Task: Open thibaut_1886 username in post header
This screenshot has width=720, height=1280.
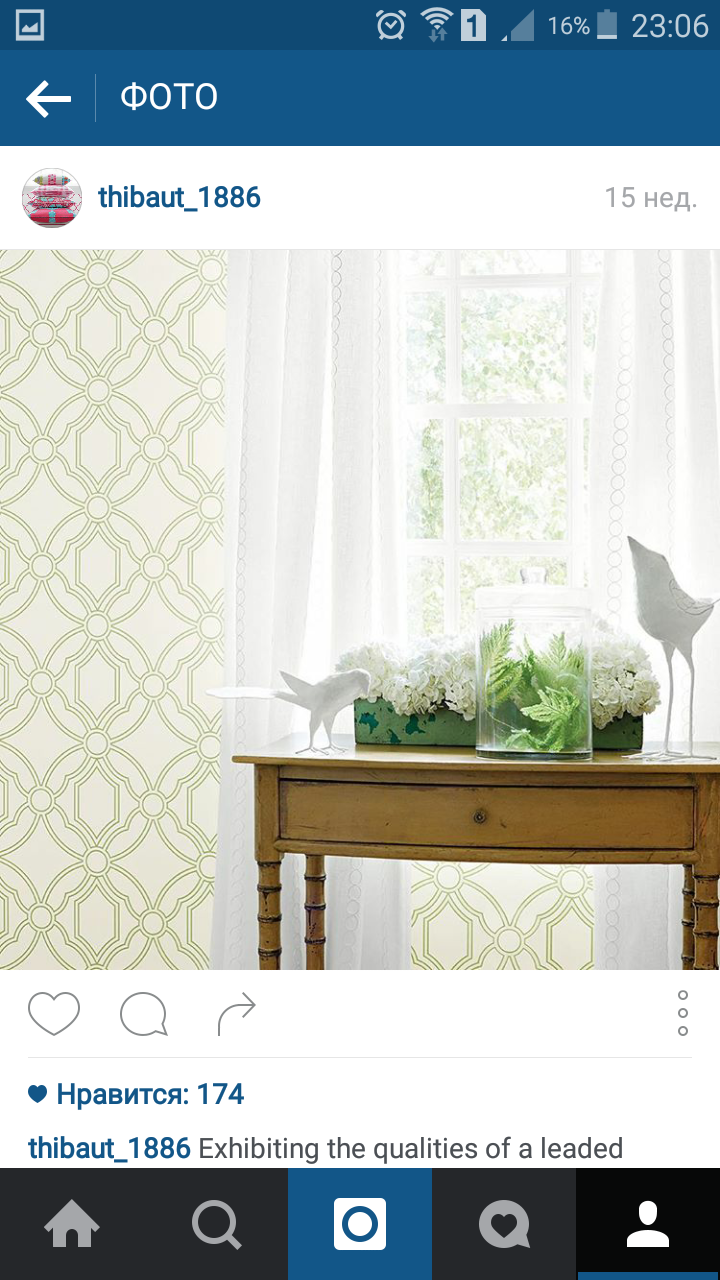Action: [x=179, y=198]
